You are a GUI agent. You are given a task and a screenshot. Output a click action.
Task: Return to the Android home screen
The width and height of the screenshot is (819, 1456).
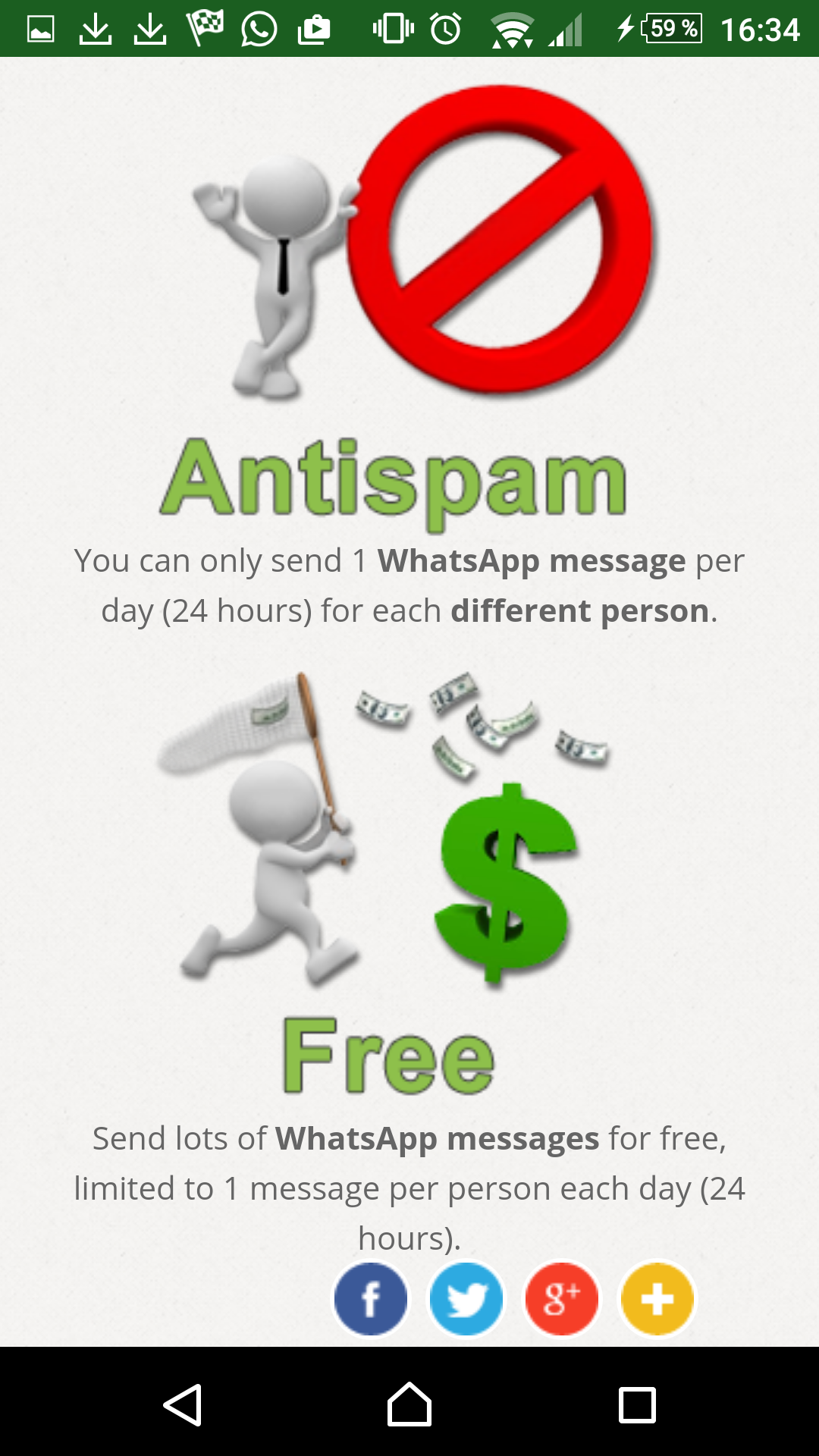[x=409, y=1404]
